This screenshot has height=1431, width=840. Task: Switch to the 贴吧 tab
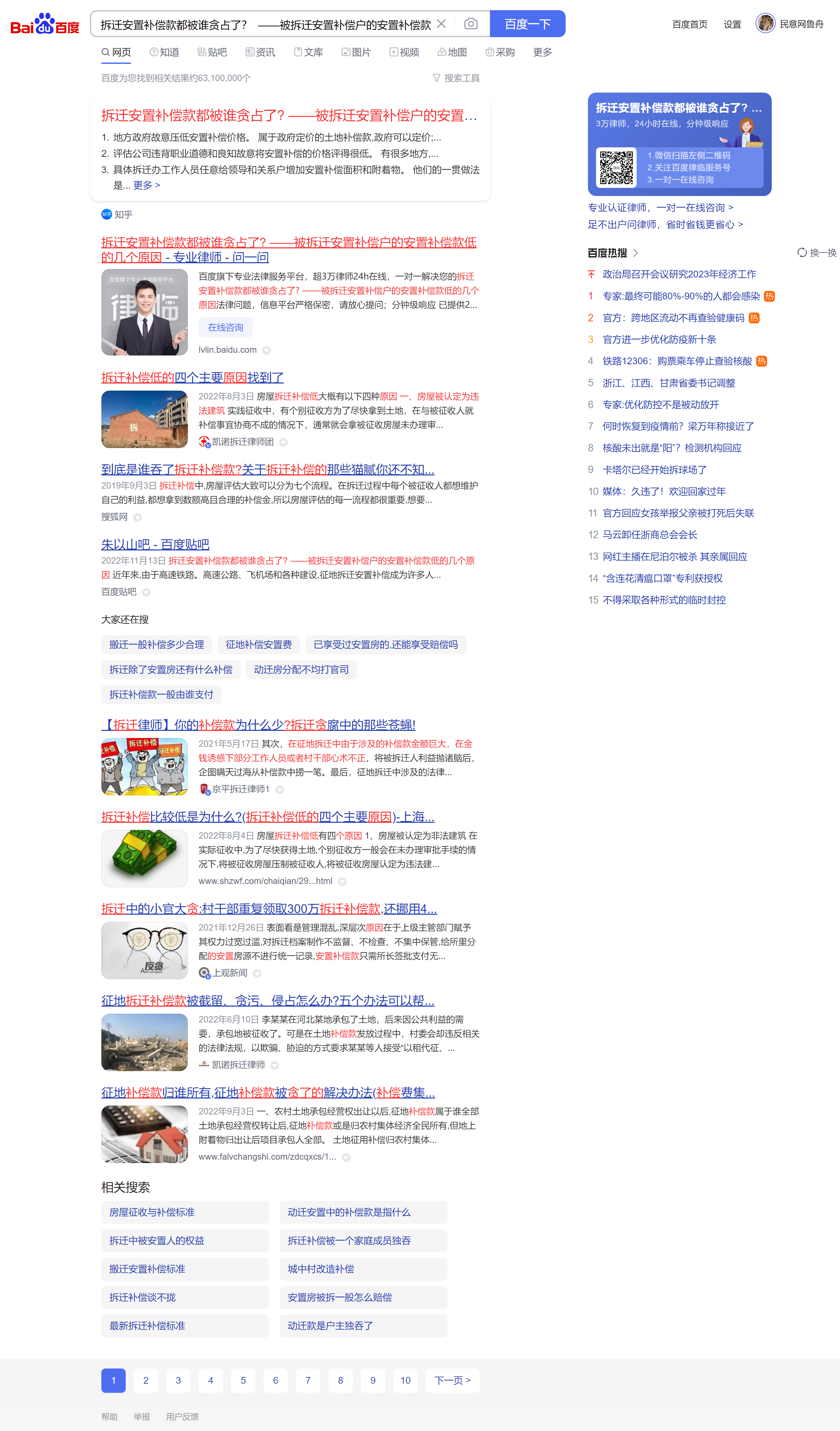[213, 52]
